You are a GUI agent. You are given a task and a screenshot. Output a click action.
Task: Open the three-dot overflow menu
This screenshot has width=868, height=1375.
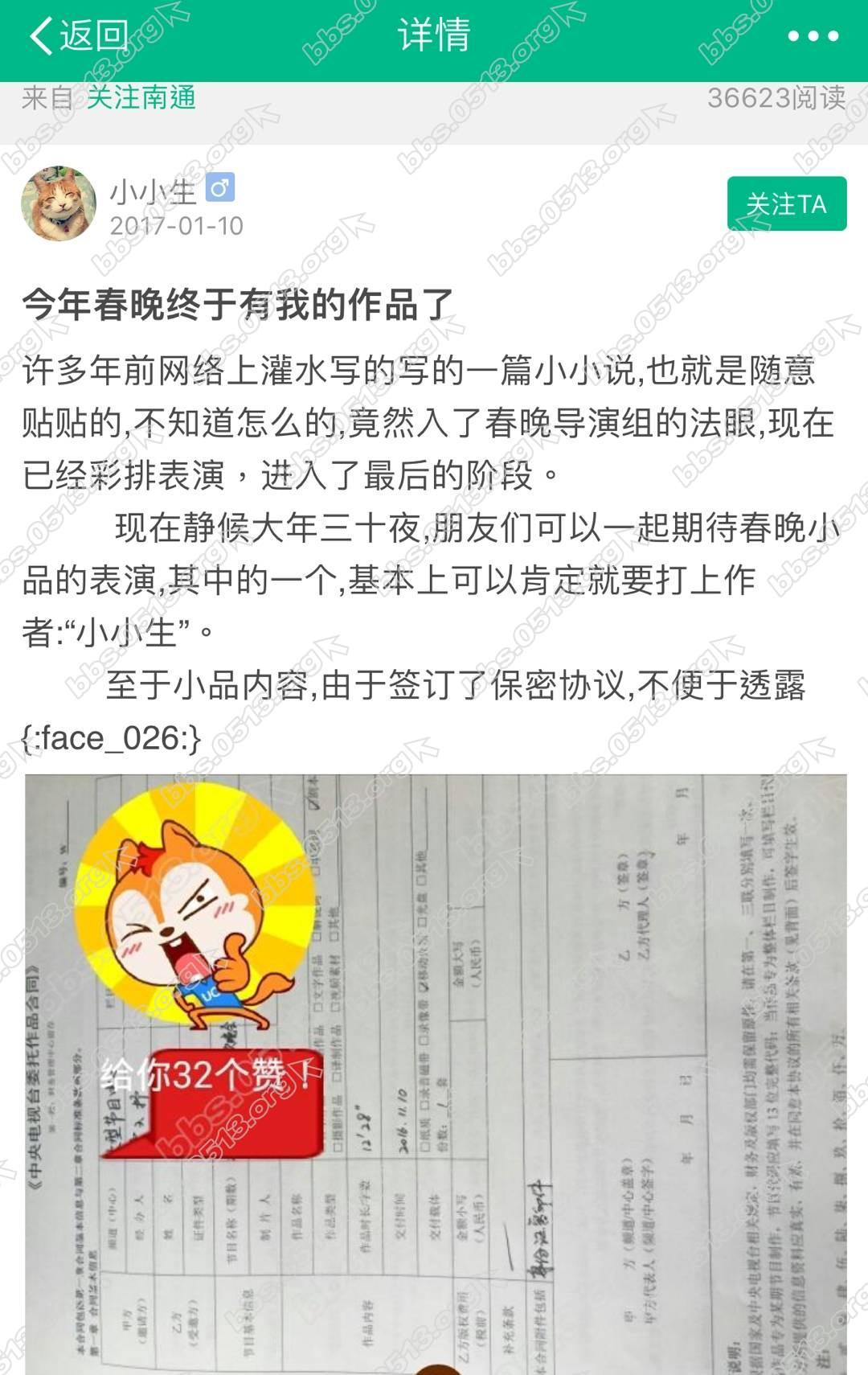[x=813, y=36]
